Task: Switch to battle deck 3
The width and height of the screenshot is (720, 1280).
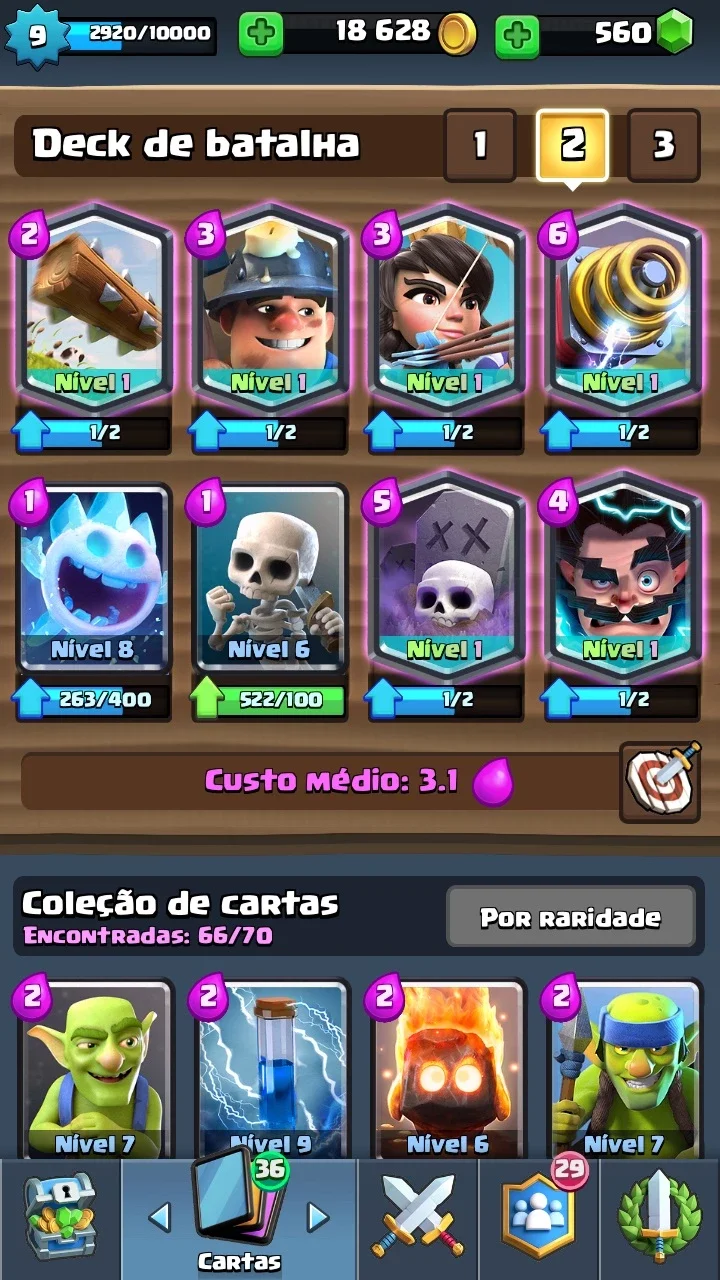Action: pyautogui.click(x=663, y=145)
